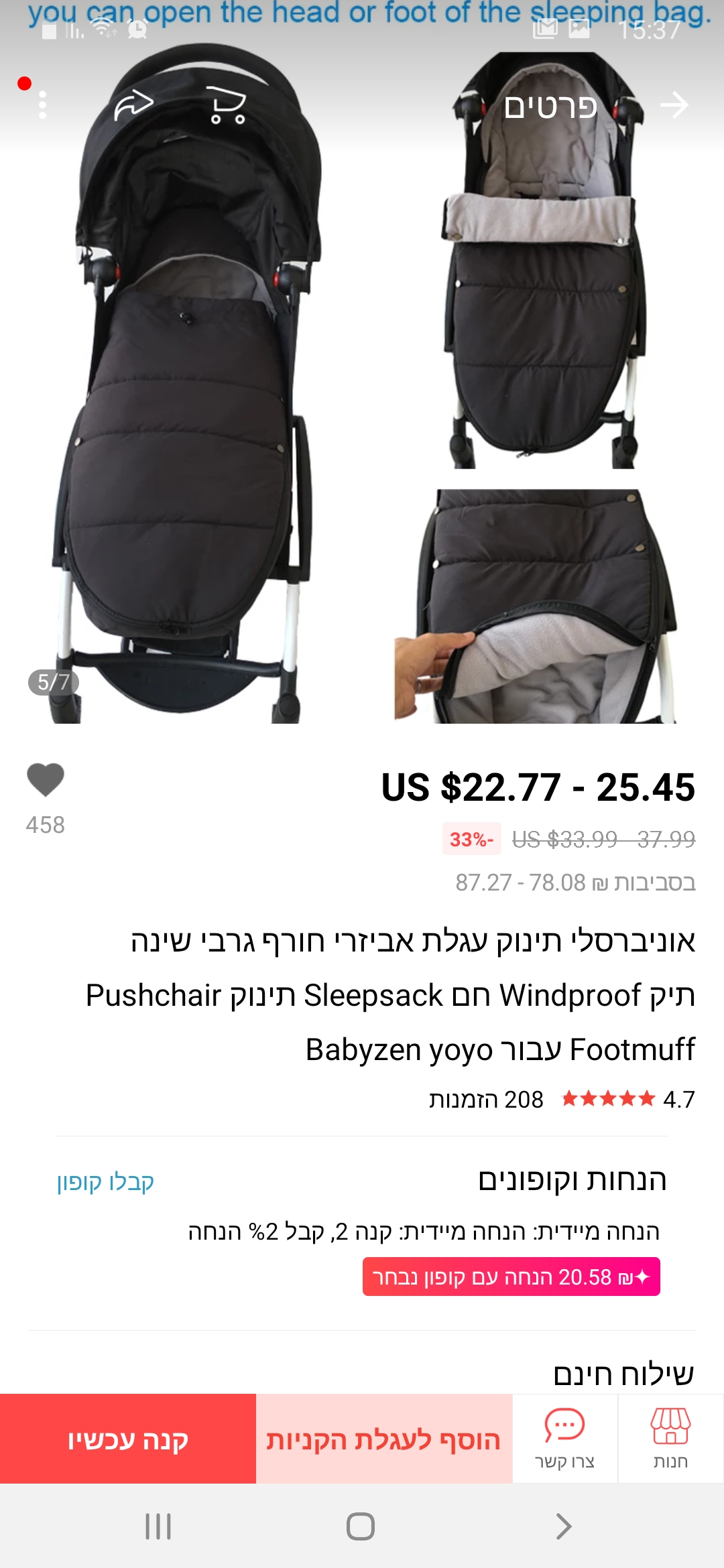Visit the seller's חנות store

670,1438
